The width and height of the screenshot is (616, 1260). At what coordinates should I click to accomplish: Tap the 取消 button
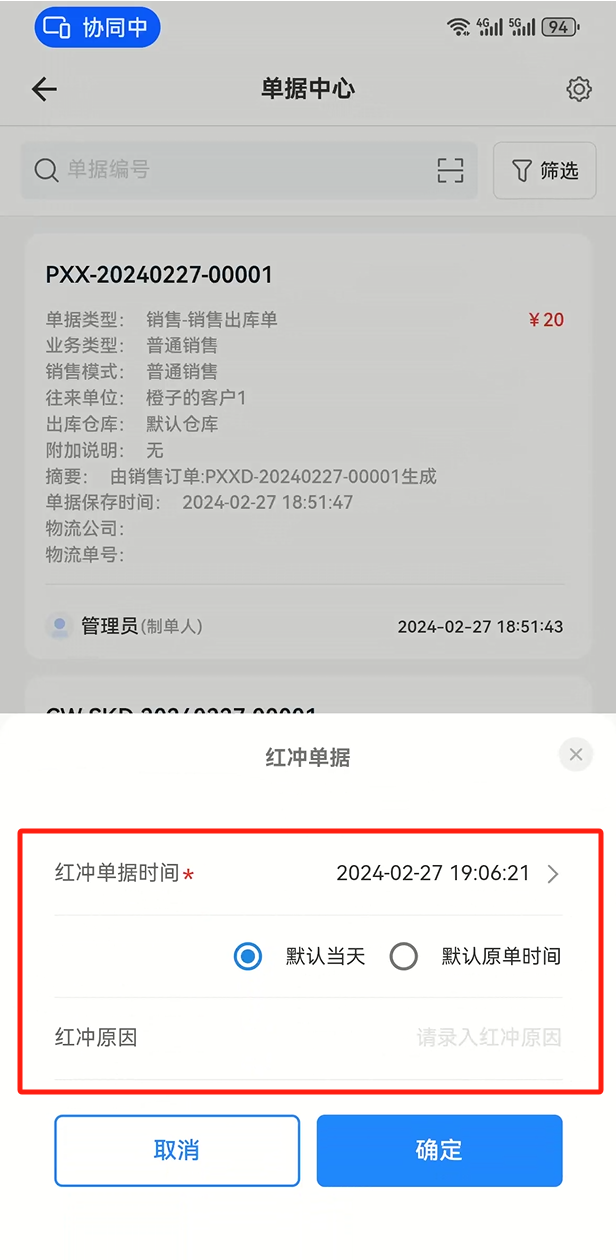(177, 1150)
